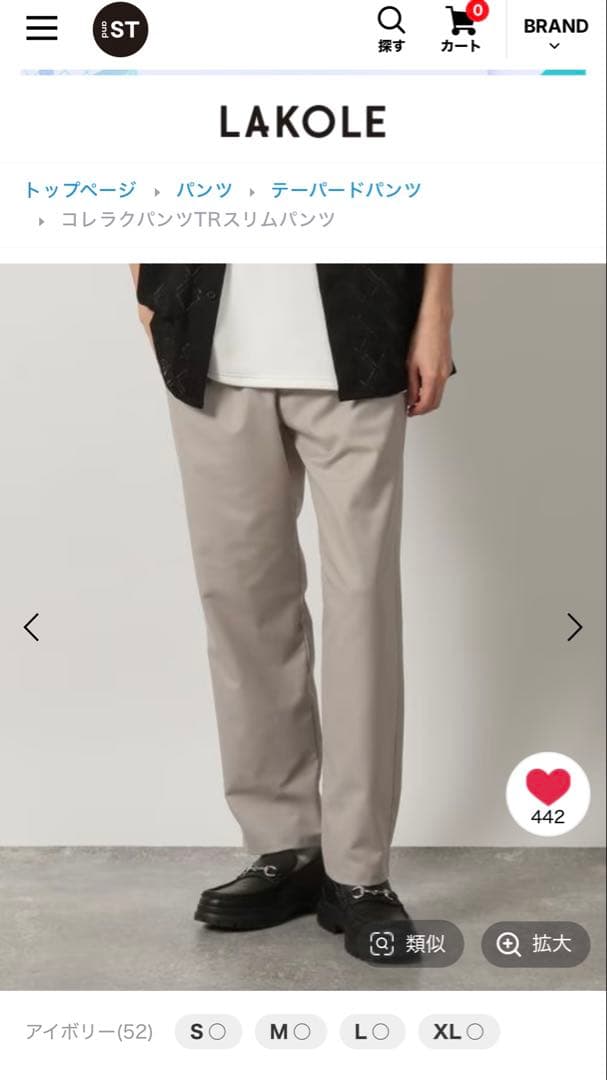Open the 探す search
The height and width of the screenshot is (1080, 607).
(391, 30)
